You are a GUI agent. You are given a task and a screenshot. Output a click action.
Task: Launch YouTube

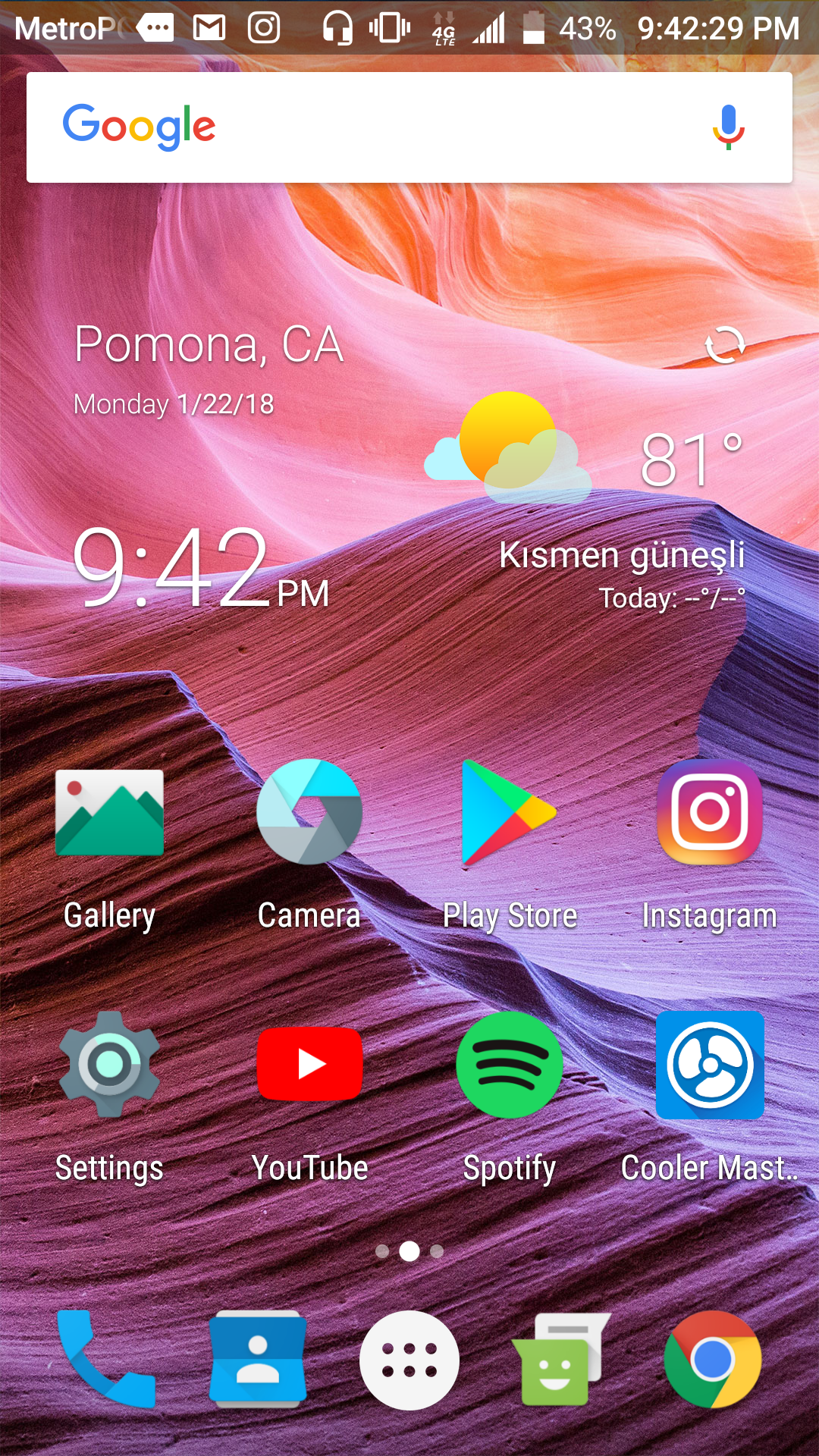point(309,1100)
